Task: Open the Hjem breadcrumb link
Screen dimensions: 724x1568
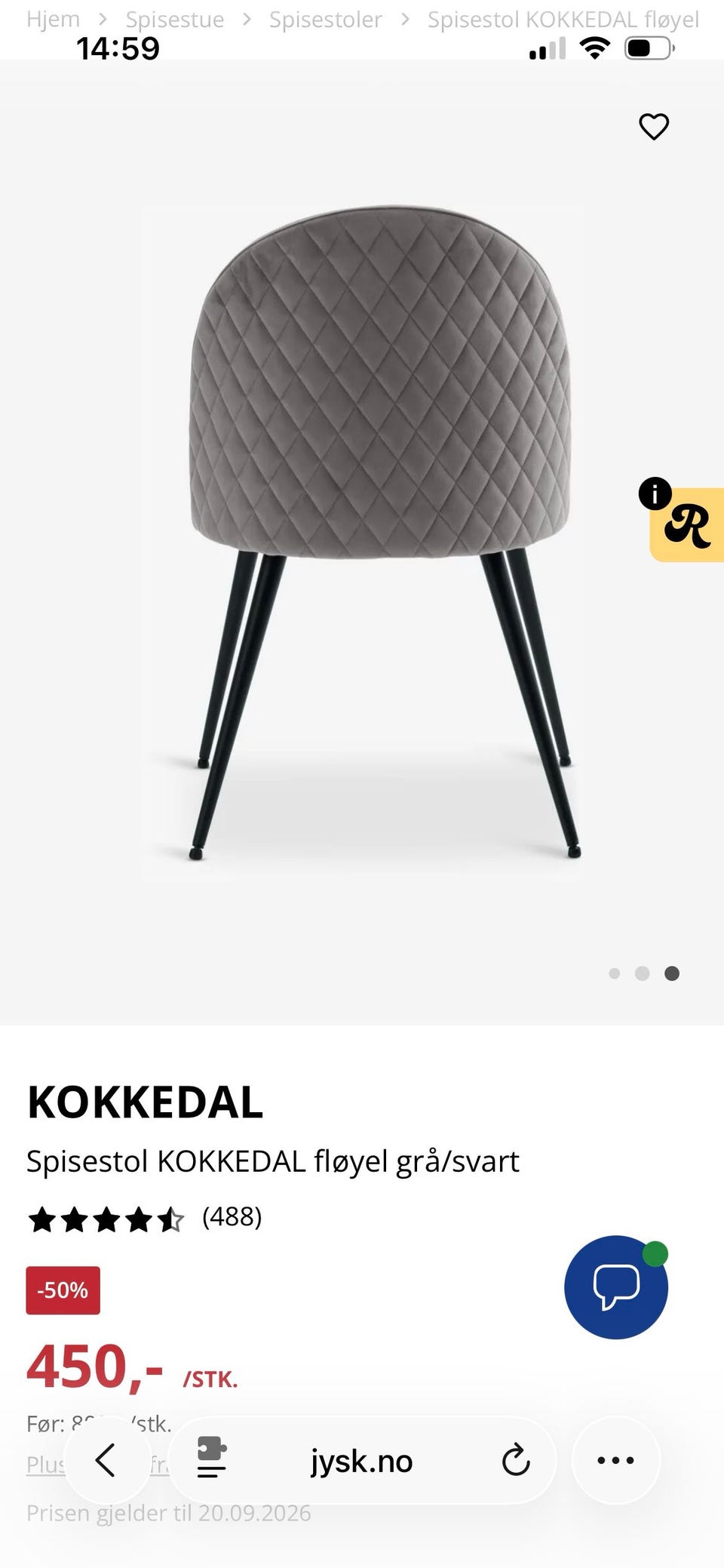Action: pyautogui.click(x=53, y=19)
